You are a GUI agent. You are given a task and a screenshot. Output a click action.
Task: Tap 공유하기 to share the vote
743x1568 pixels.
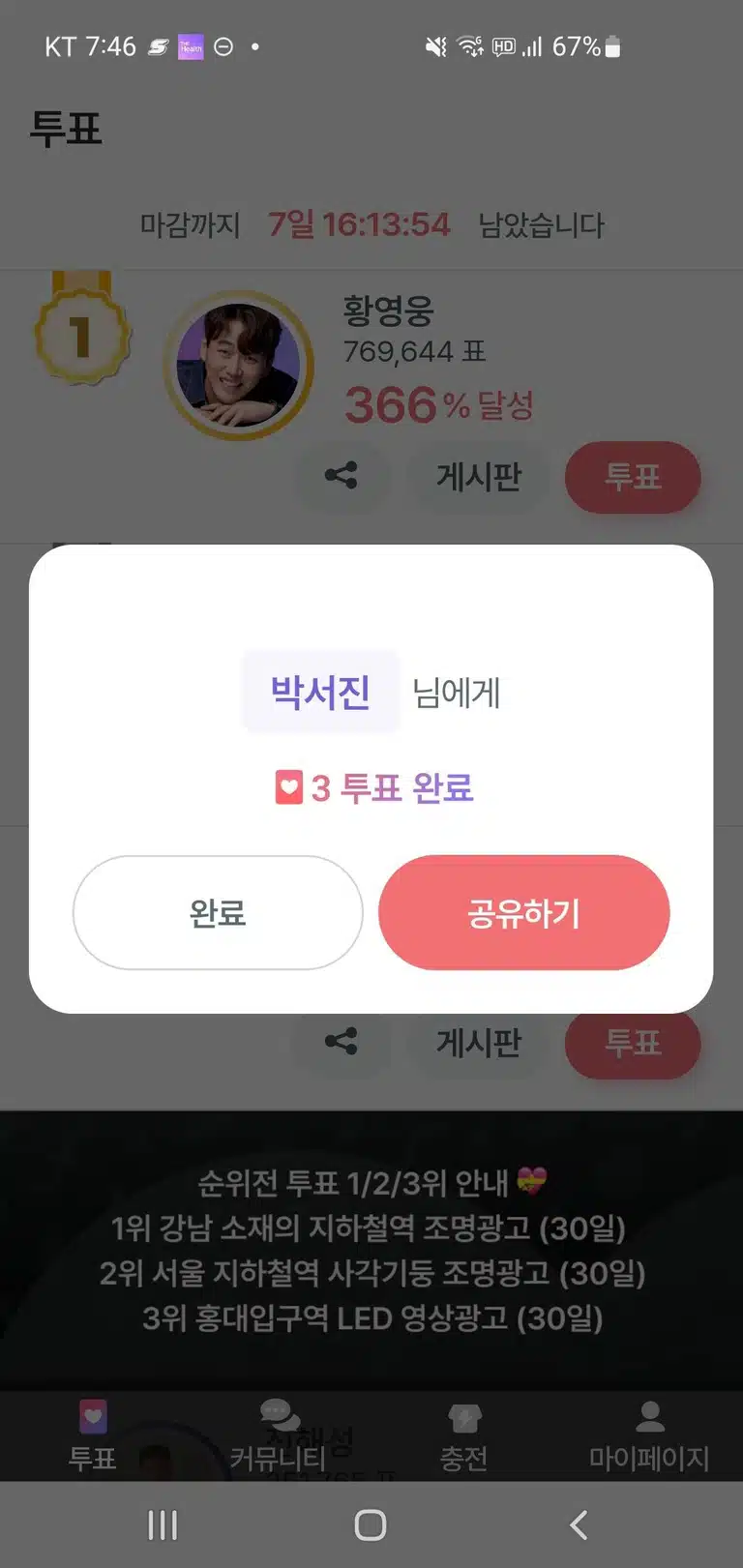[523, 912]
